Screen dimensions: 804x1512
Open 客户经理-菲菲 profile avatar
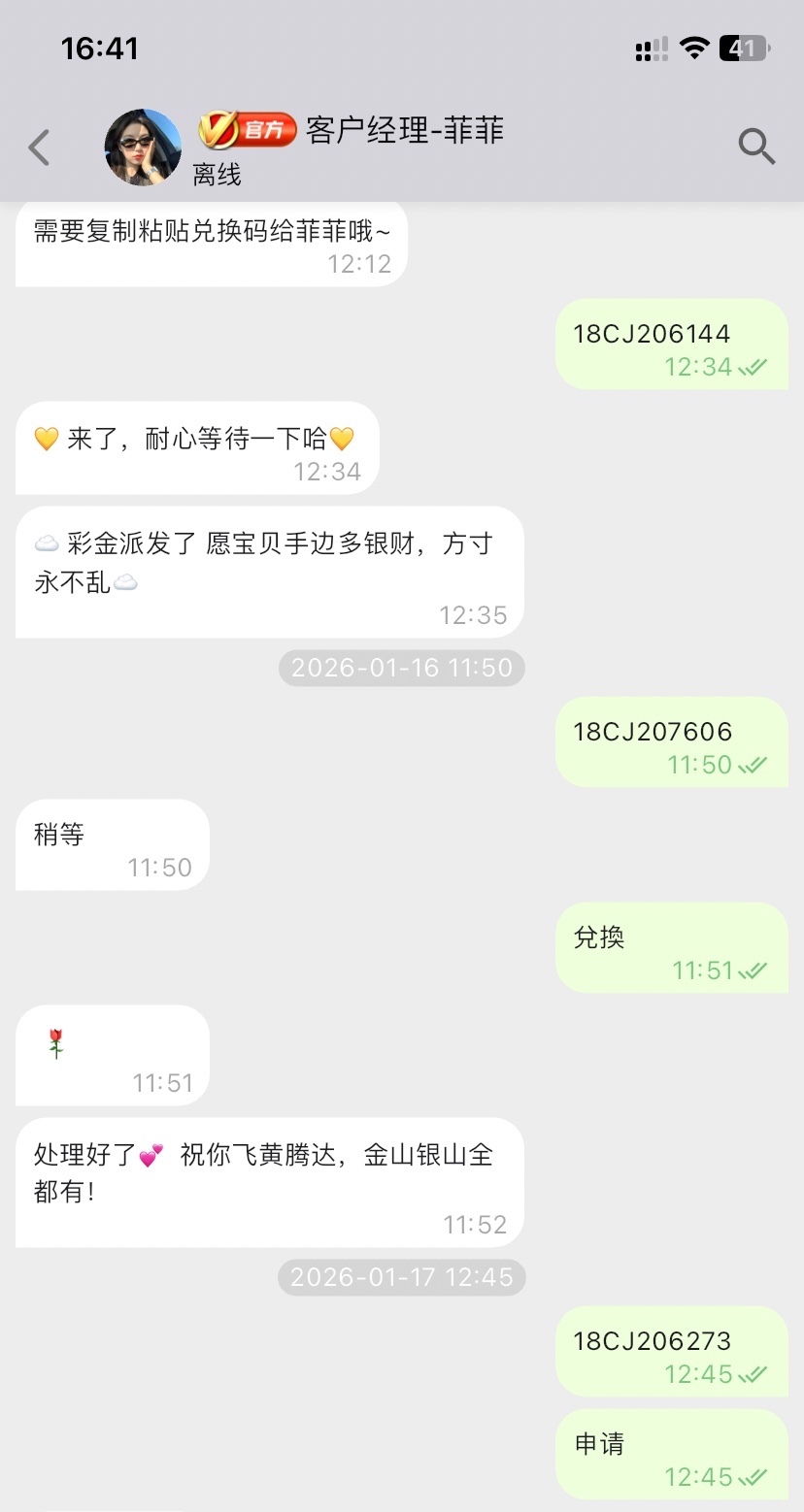pos(143,148)
